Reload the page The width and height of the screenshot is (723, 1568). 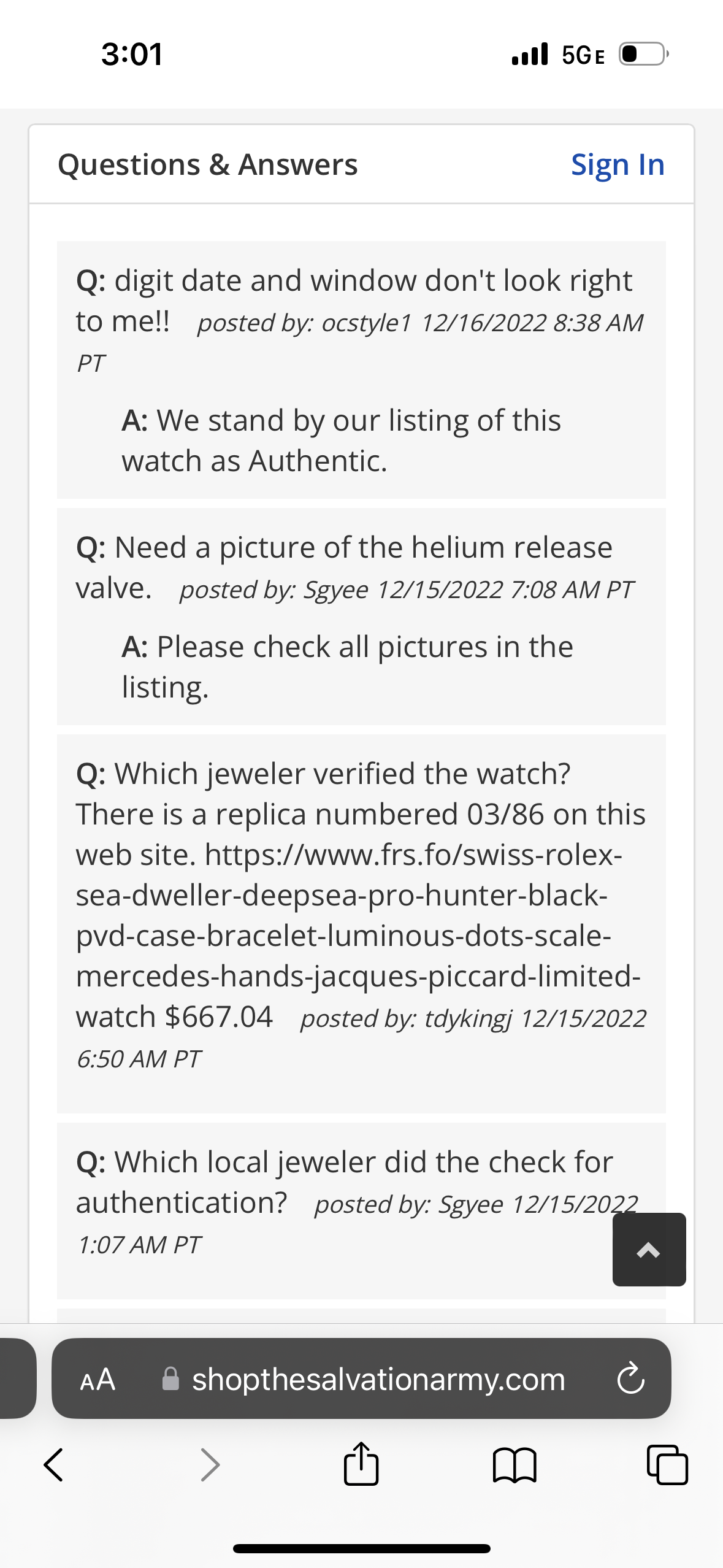point(630,1379)
